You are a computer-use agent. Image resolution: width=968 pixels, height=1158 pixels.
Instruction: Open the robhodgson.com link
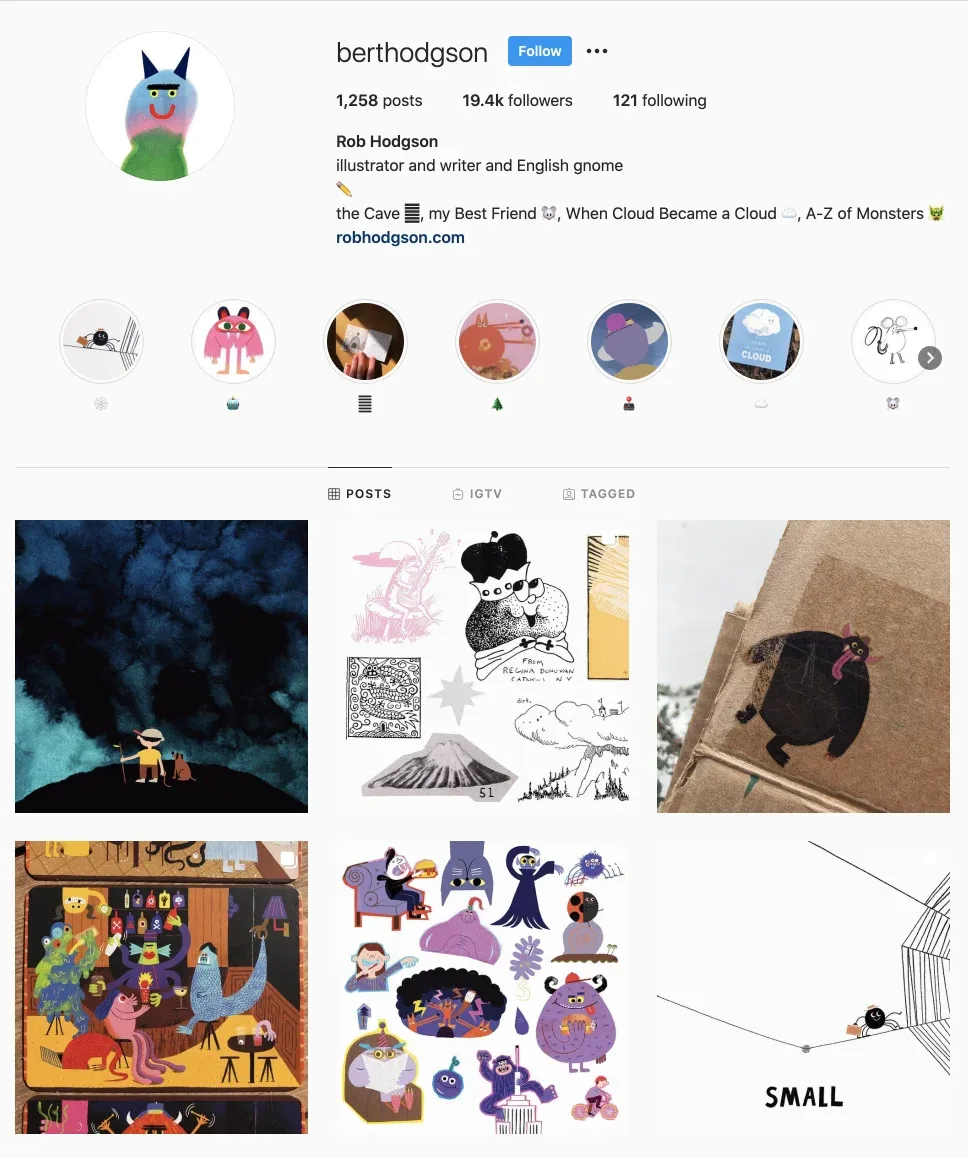(400, 237)
